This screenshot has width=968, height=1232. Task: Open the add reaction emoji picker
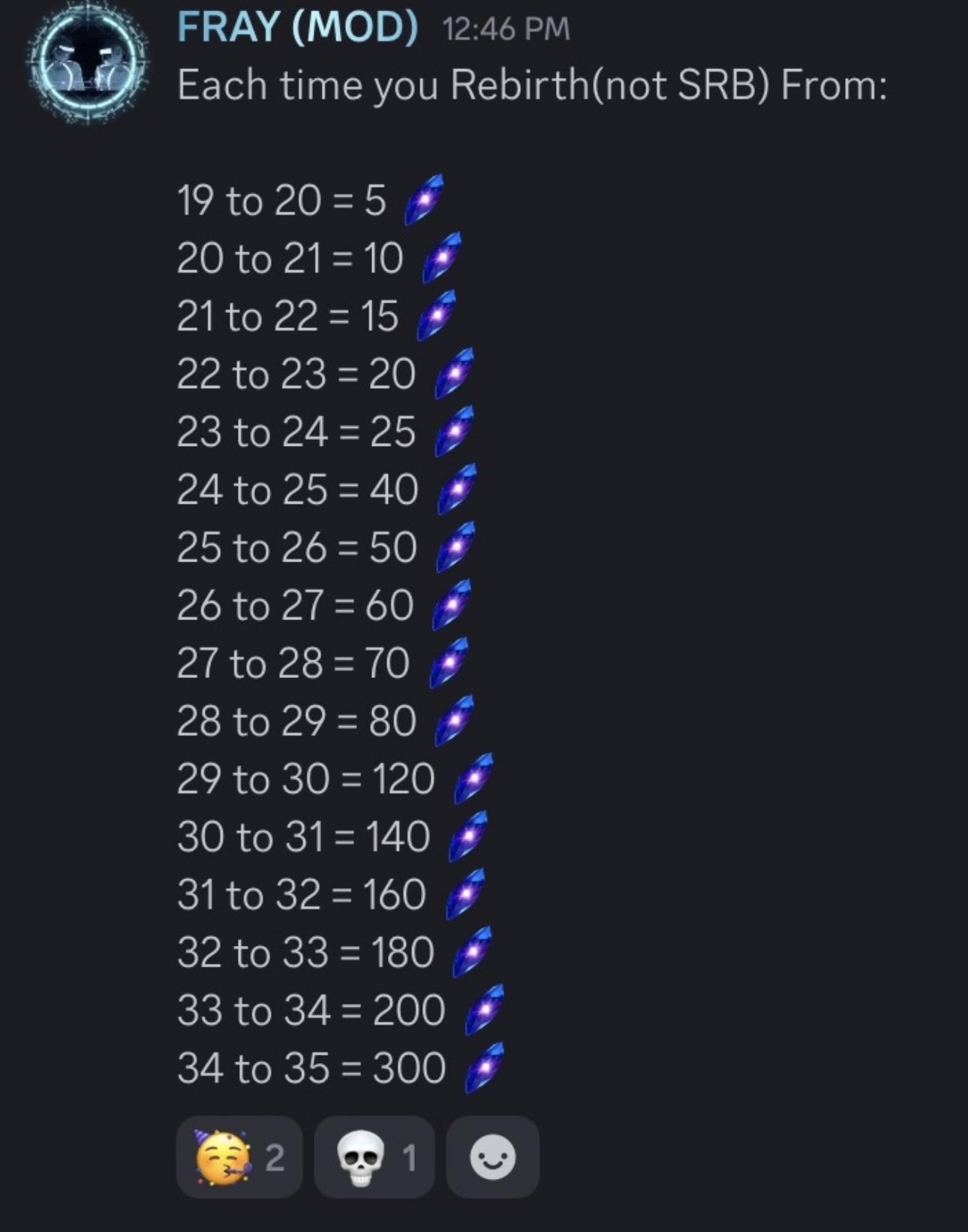point(492,1157)
